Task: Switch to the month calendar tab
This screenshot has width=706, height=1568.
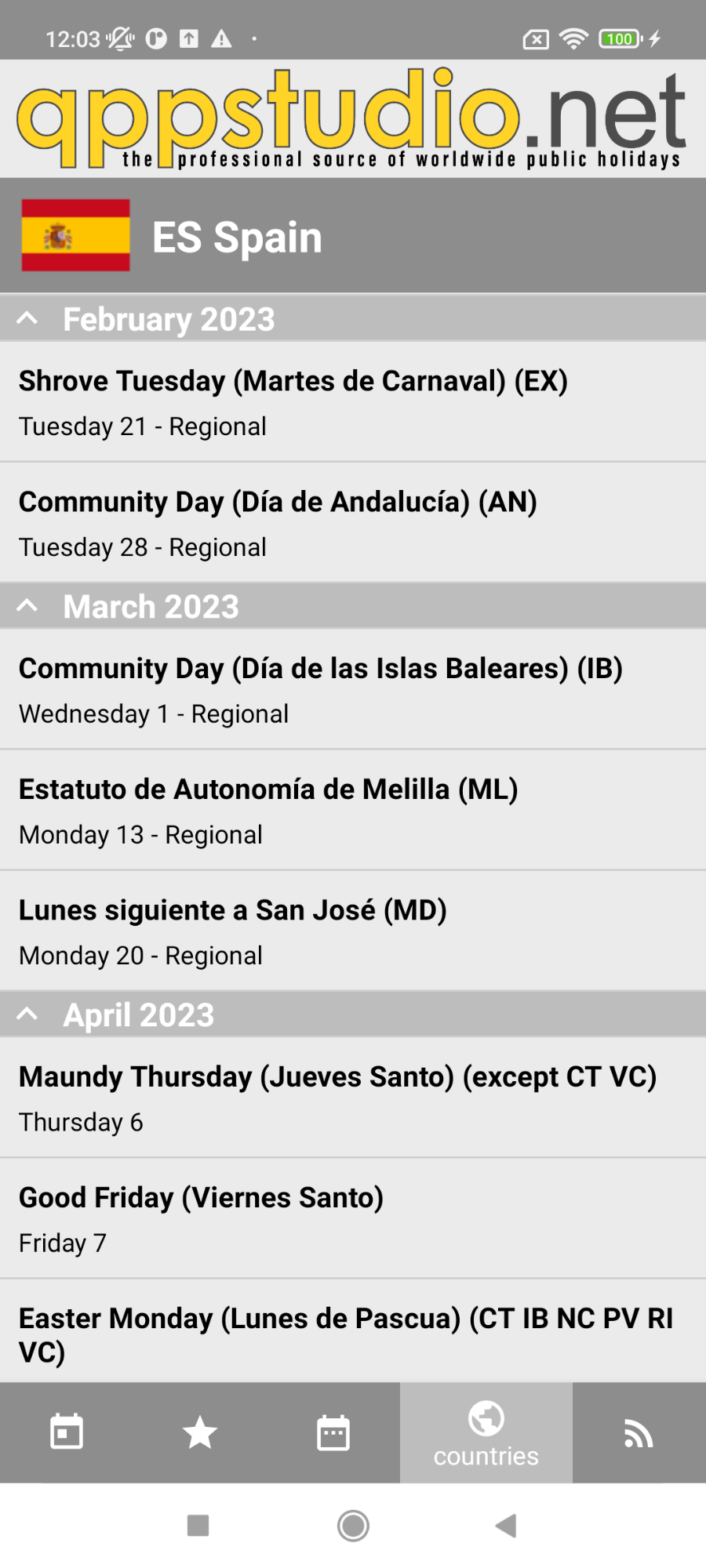Action: point(333,1432)
